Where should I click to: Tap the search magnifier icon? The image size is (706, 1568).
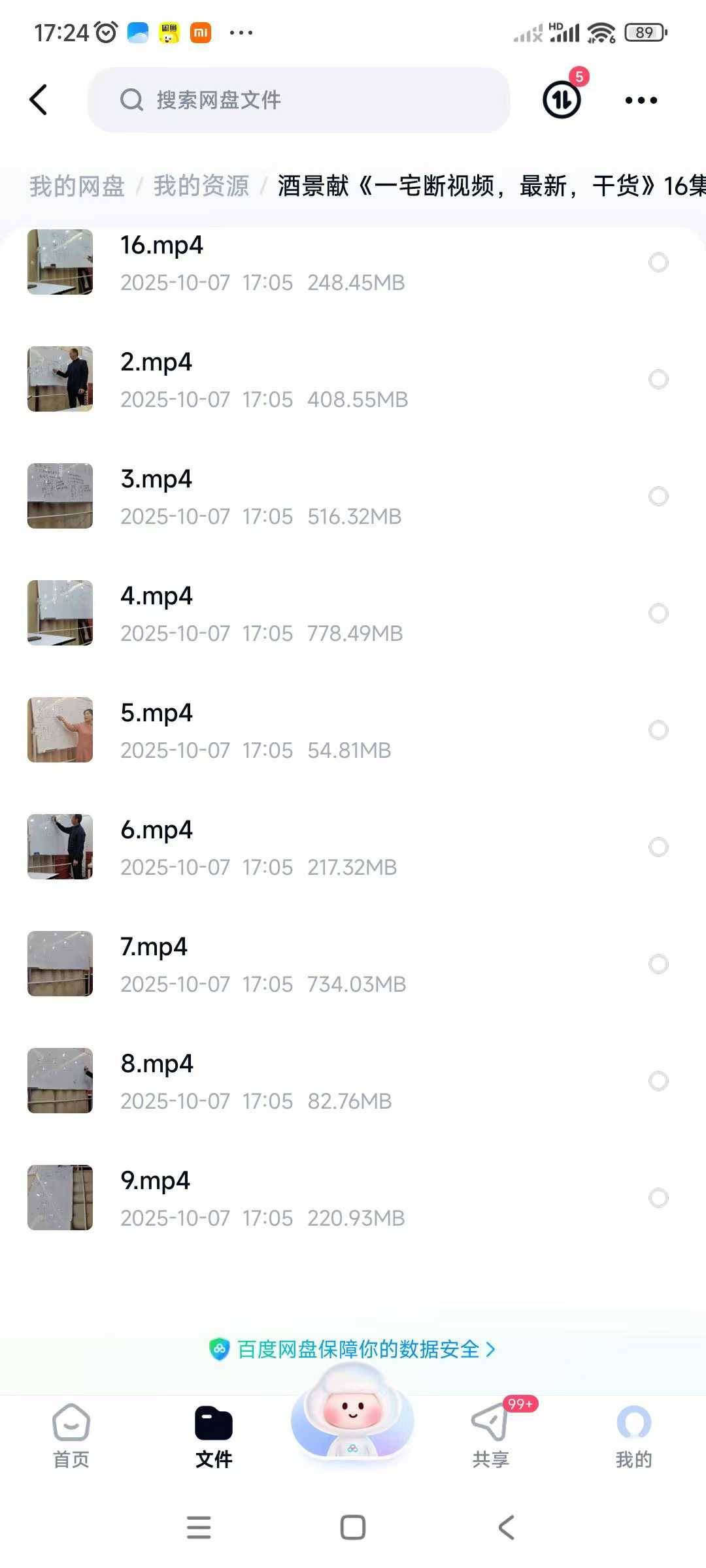(x=131, y=99)
